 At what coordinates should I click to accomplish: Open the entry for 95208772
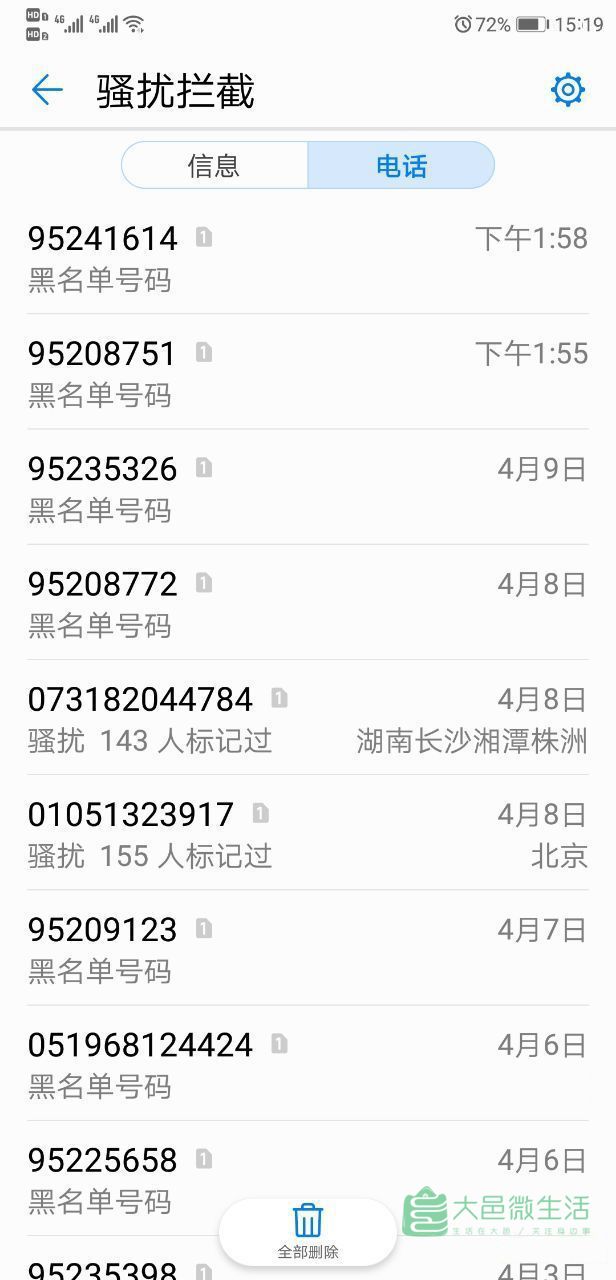(308, 602)
